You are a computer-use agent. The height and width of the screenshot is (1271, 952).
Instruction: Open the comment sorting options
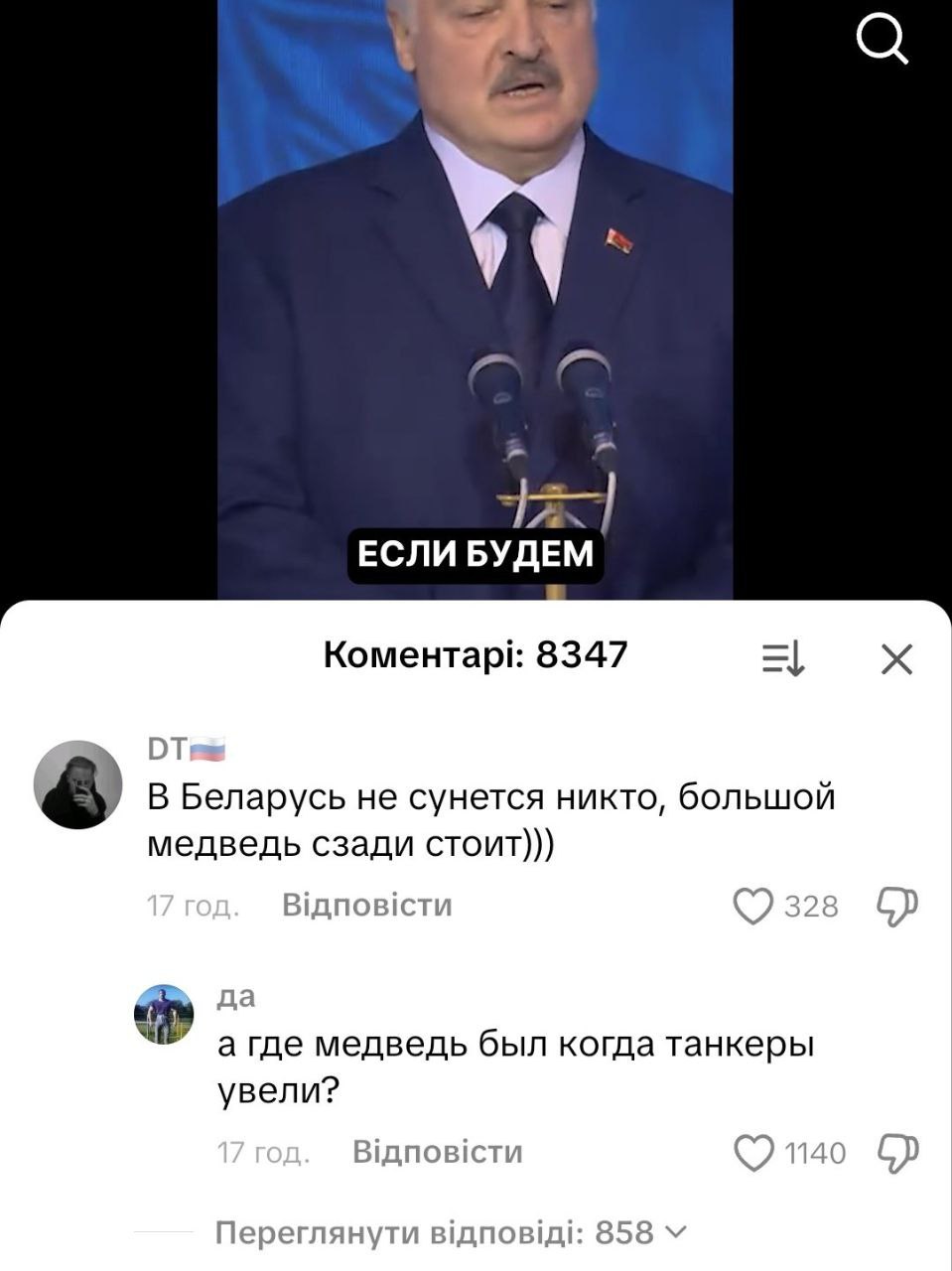point(782,658)
